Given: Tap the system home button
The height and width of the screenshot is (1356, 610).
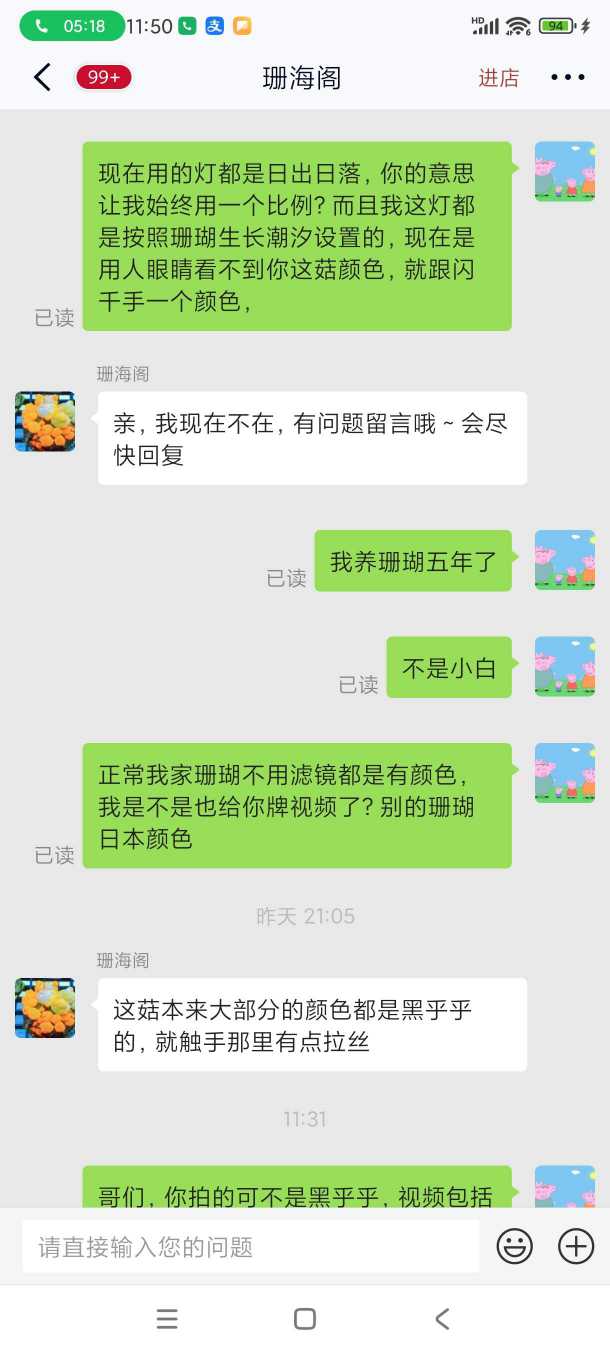Looking at the screenshot, I should 305,1319.
